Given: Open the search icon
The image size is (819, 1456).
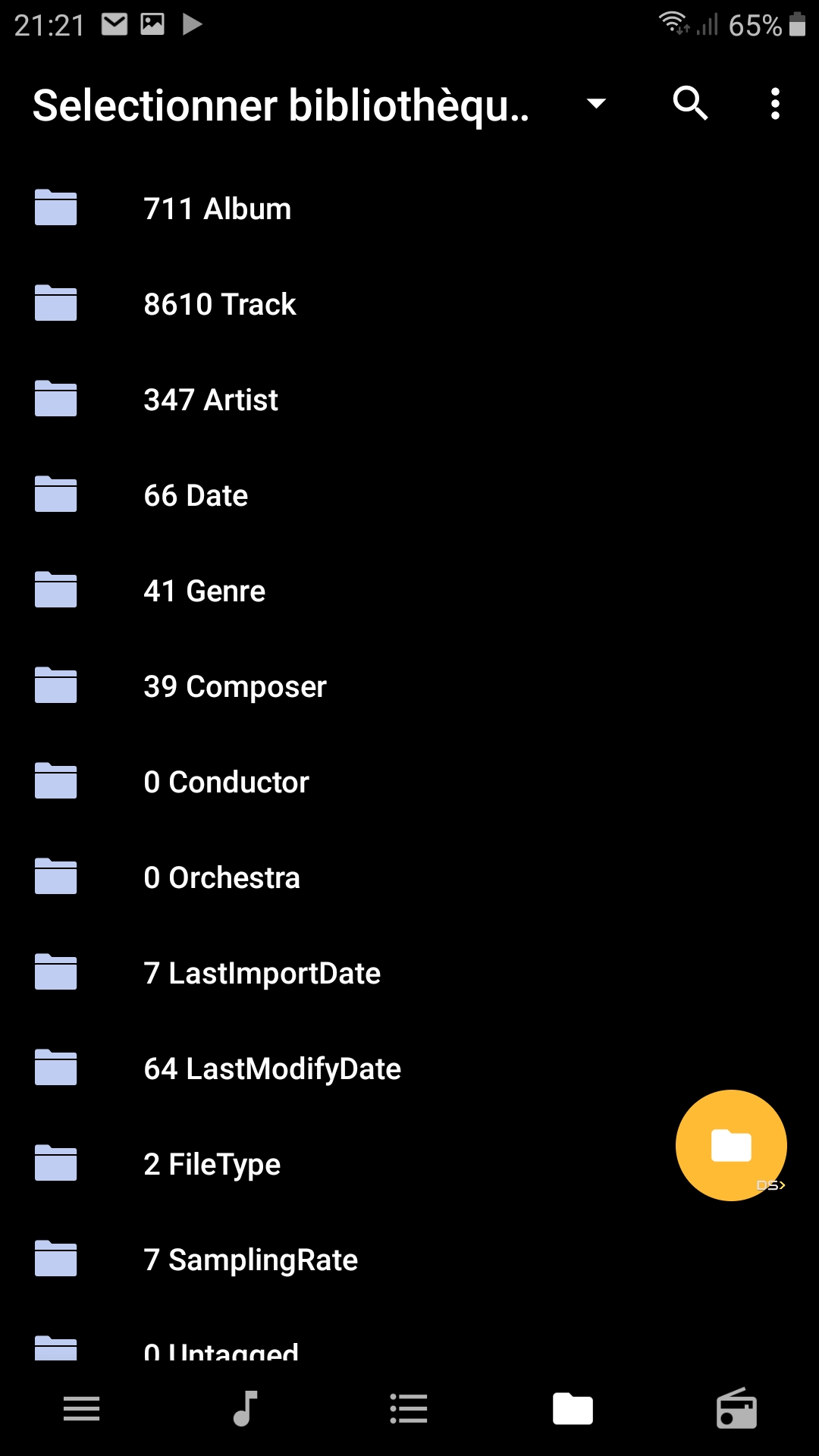Looking at the screenshot, I should coord(690,103).
